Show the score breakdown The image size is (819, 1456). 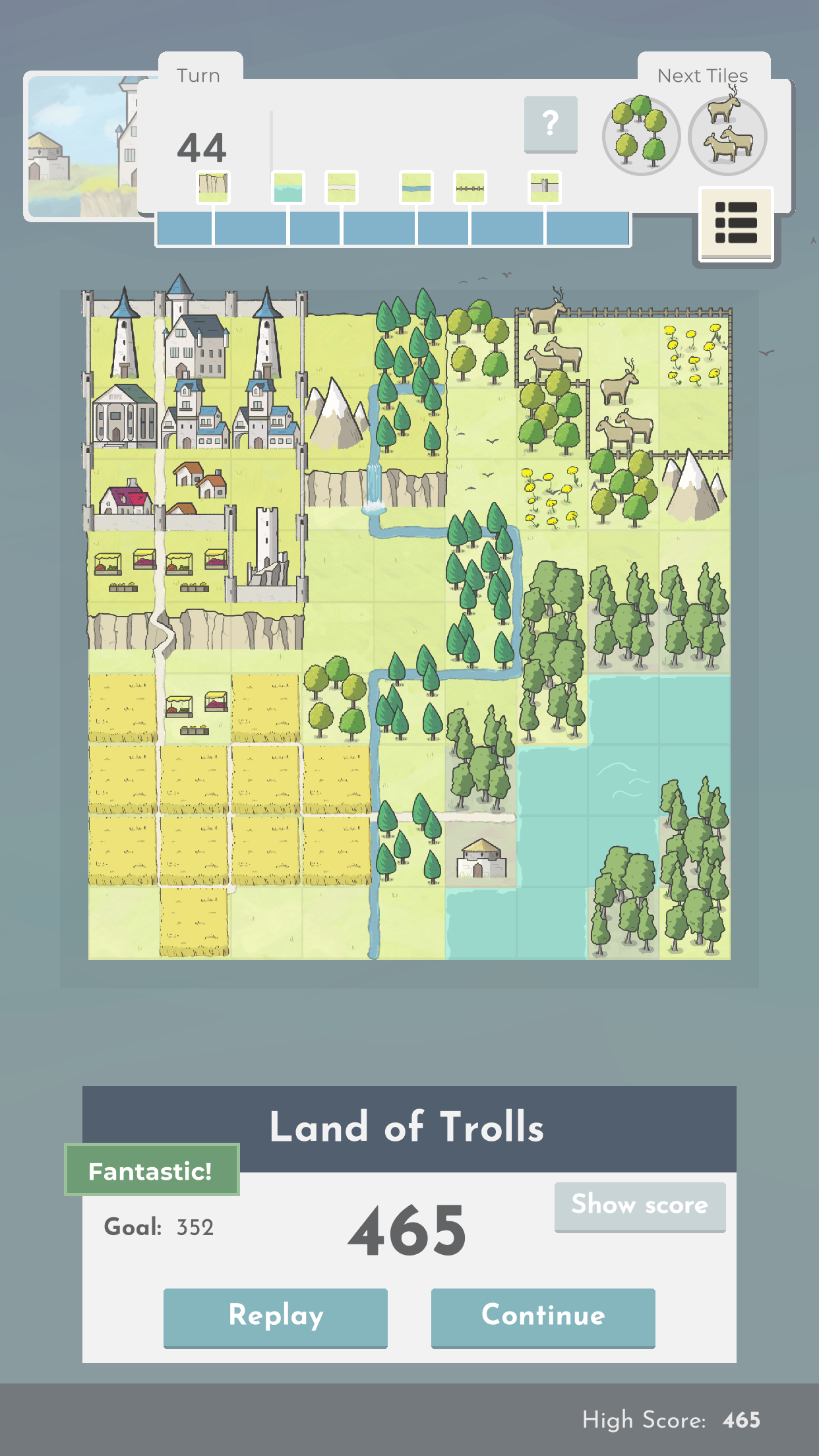pyautogui.click(x=640, y=1205)
